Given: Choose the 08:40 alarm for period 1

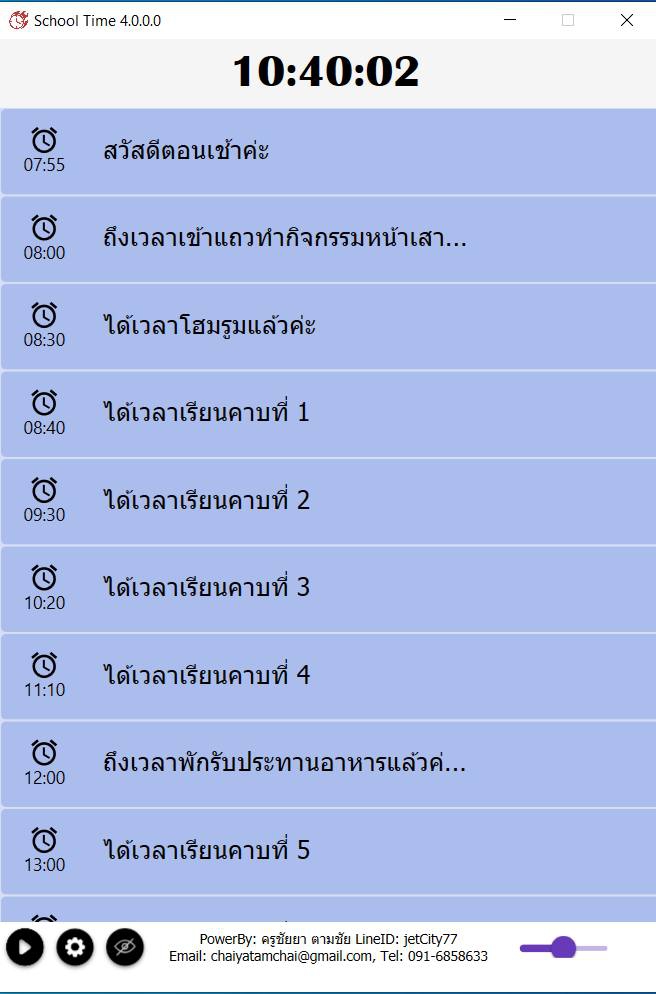Looking at the screenshot, I should click(328, 414).
